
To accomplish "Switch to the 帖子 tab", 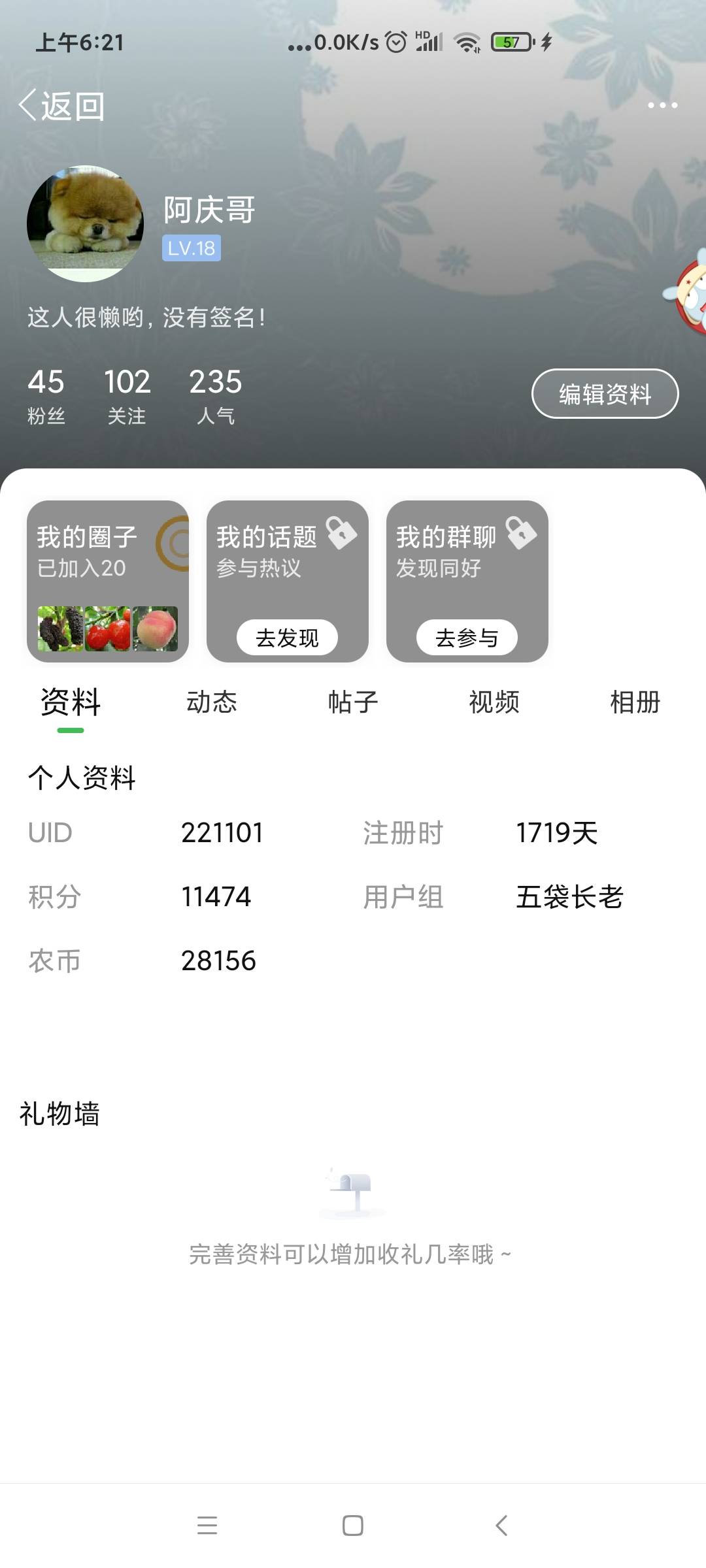I will tap(353, 702).
